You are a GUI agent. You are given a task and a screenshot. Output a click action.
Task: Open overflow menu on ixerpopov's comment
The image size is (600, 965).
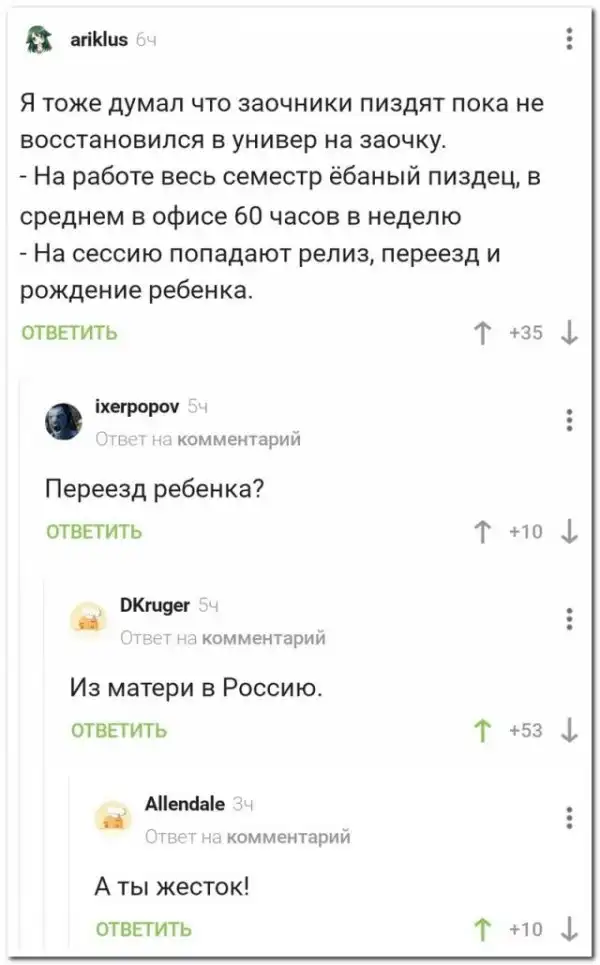(569, 420)
